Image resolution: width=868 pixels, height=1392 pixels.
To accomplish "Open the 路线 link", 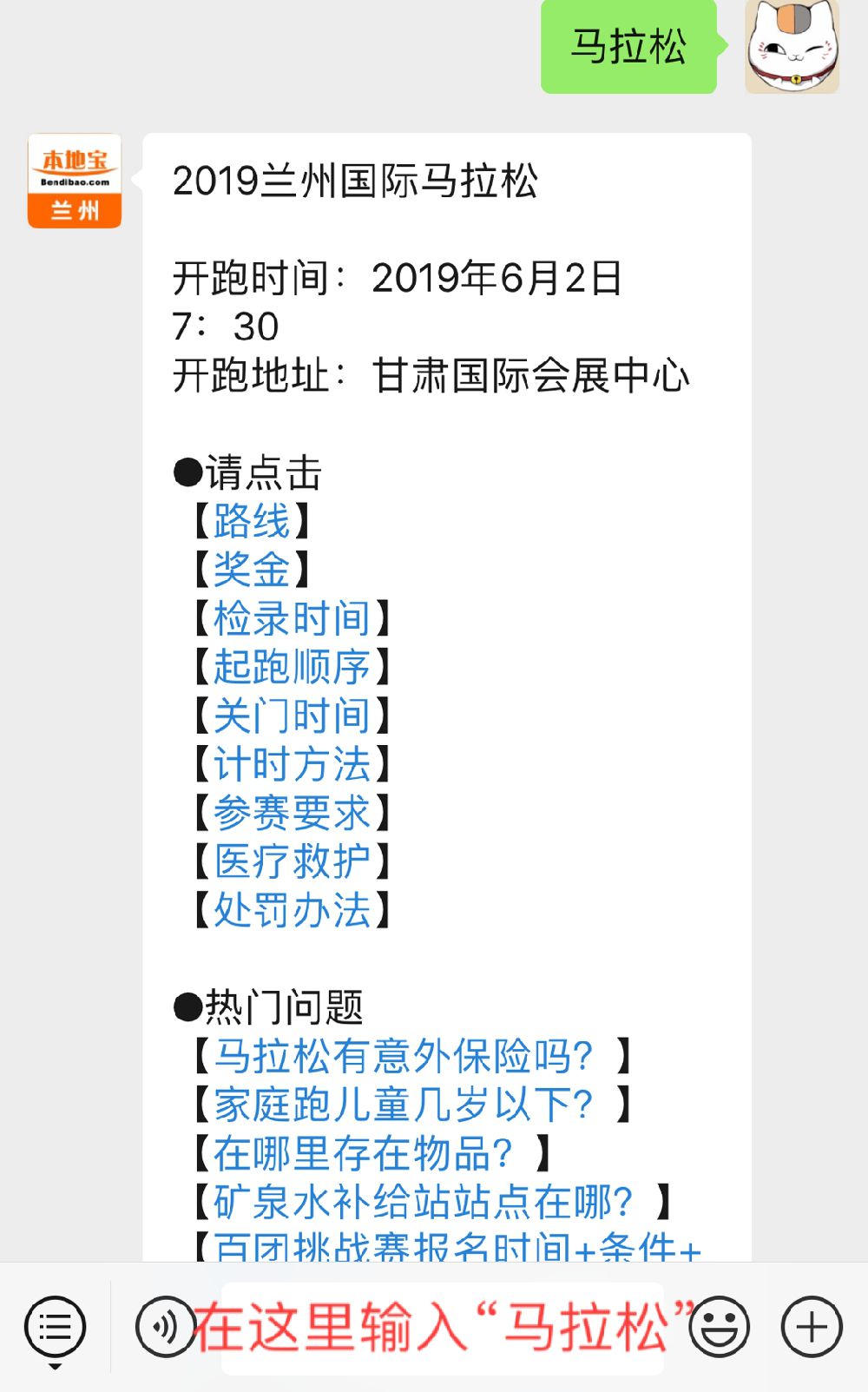I will [252, 521].
